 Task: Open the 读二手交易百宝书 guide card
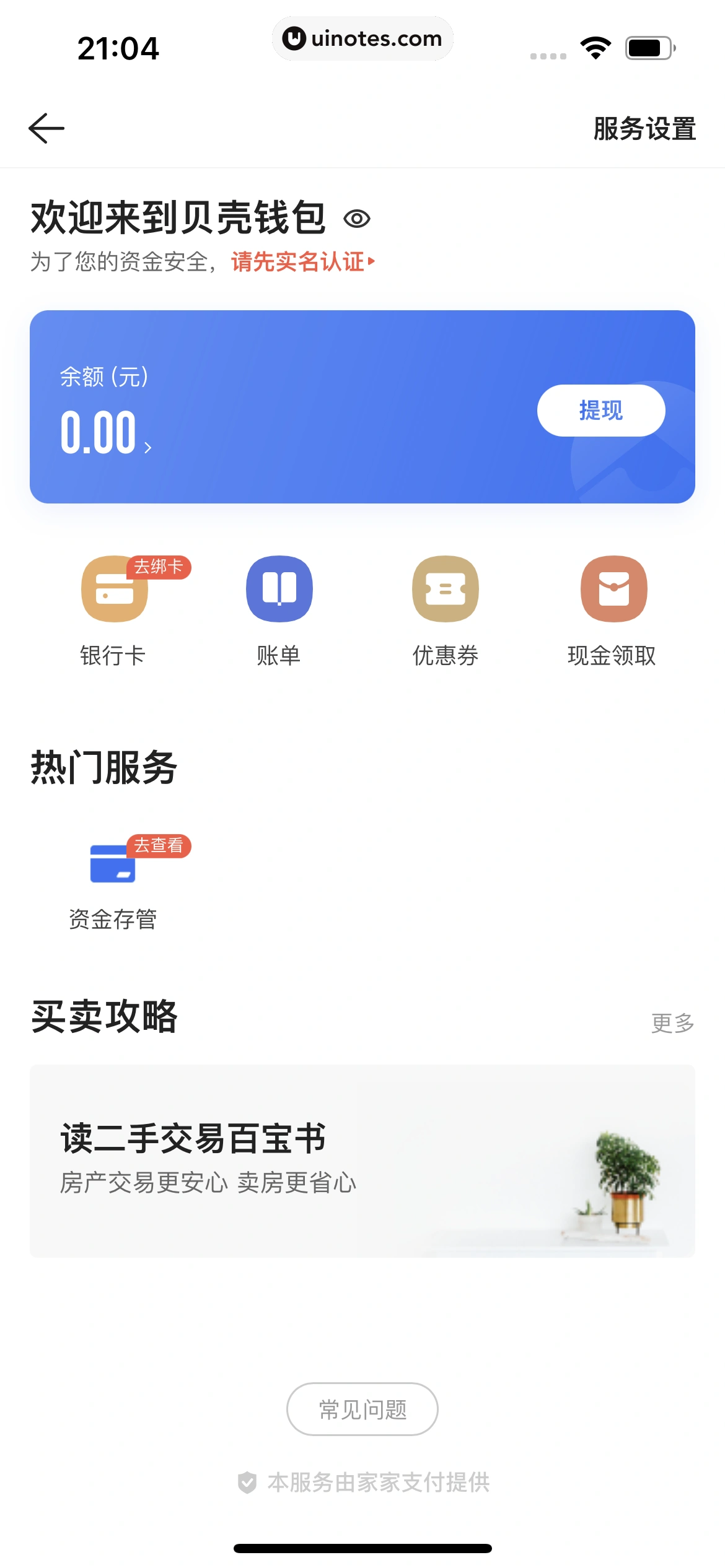click(362, 1161)
